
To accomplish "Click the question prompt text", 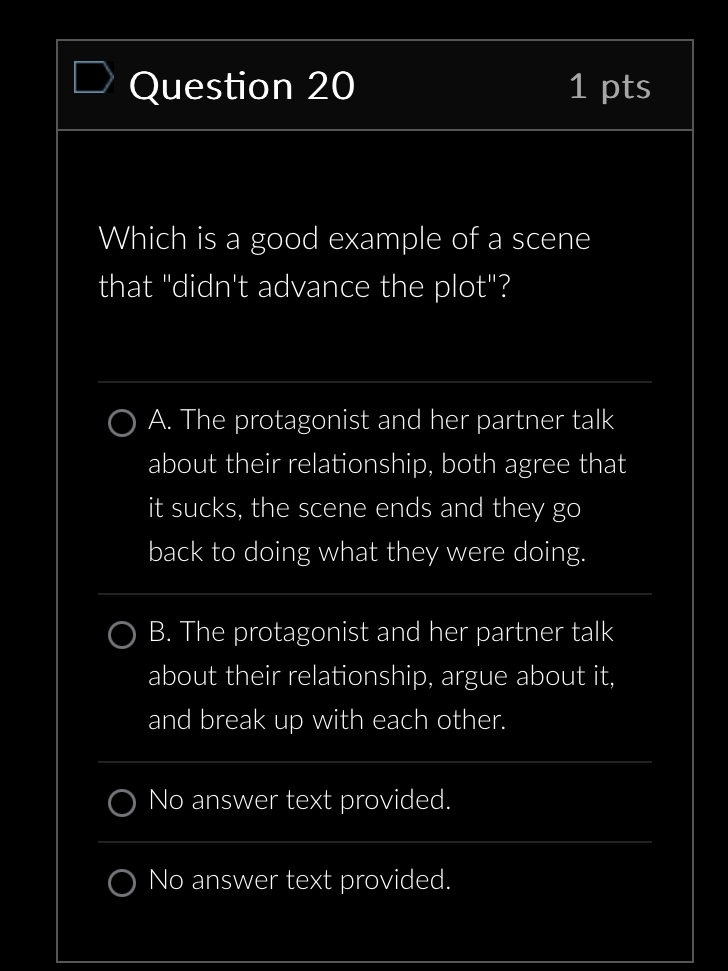I will pos(343,262).
